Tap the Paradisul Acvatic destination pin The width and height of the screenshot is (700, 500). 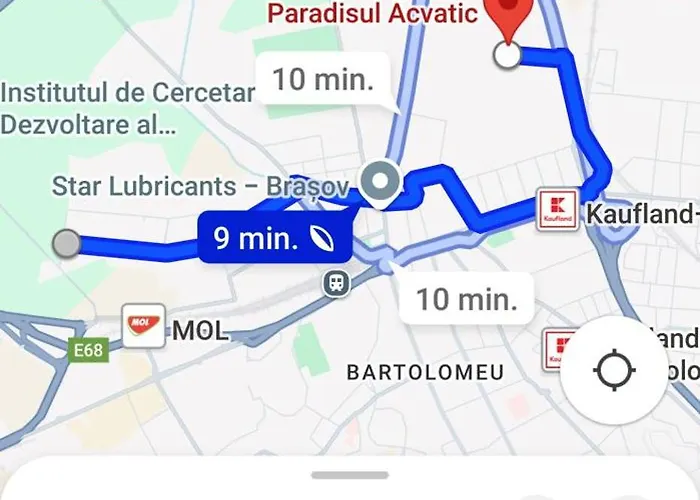tap(508, 20)
